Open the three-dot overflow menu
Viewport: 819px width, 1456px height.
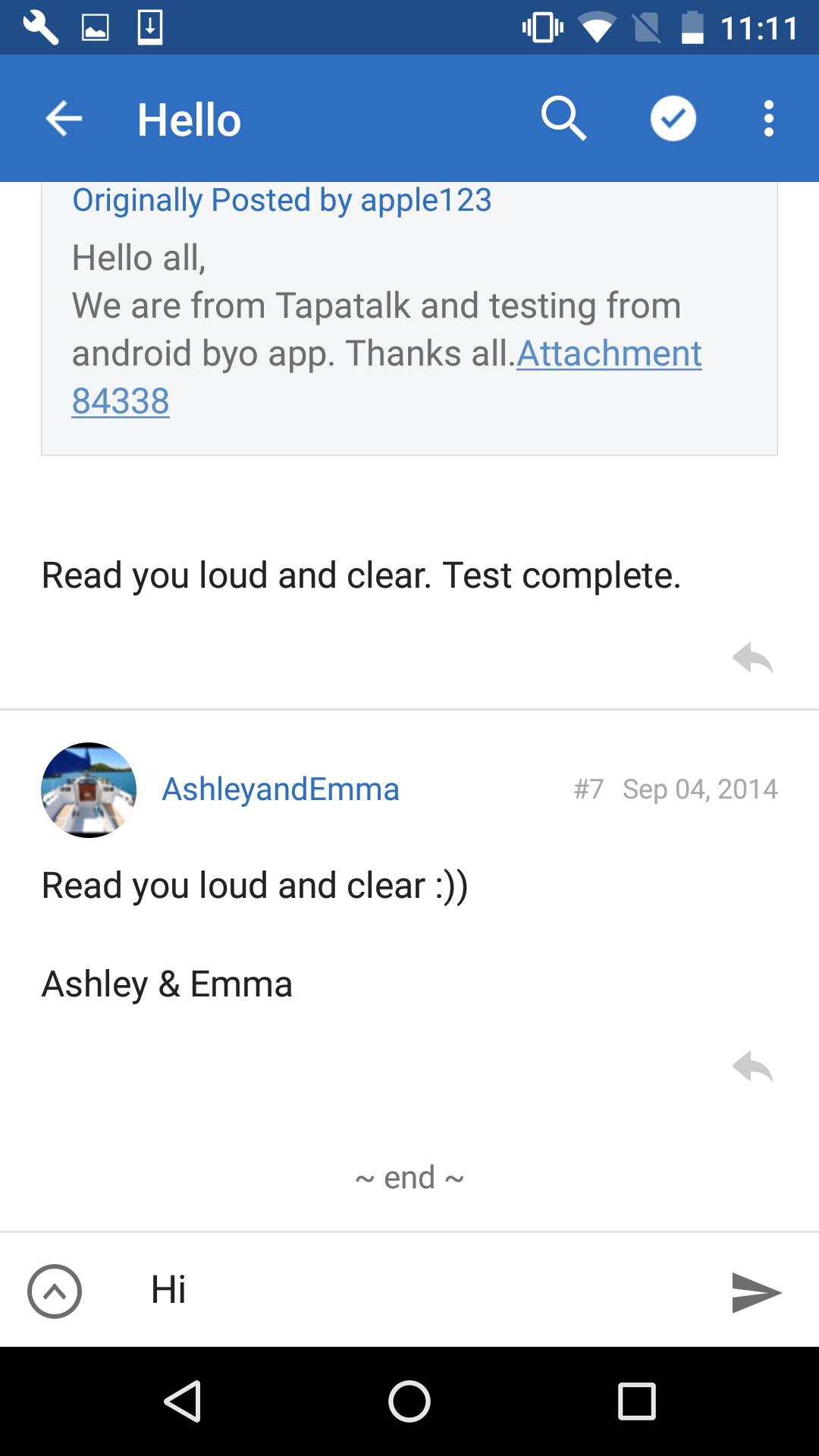pyautogui.click(x=769, y=119)
